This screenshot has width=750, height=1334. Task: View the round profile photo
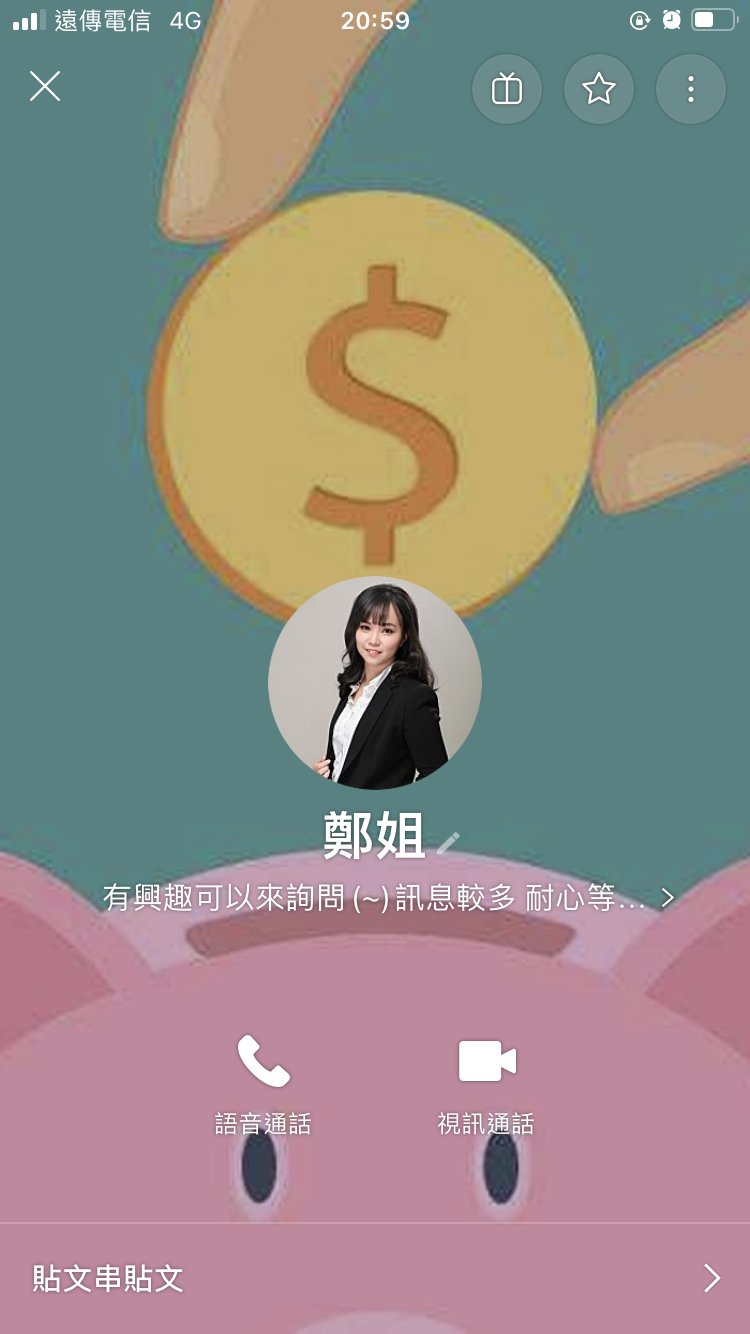pyautogui.click(x=375, y=683)
